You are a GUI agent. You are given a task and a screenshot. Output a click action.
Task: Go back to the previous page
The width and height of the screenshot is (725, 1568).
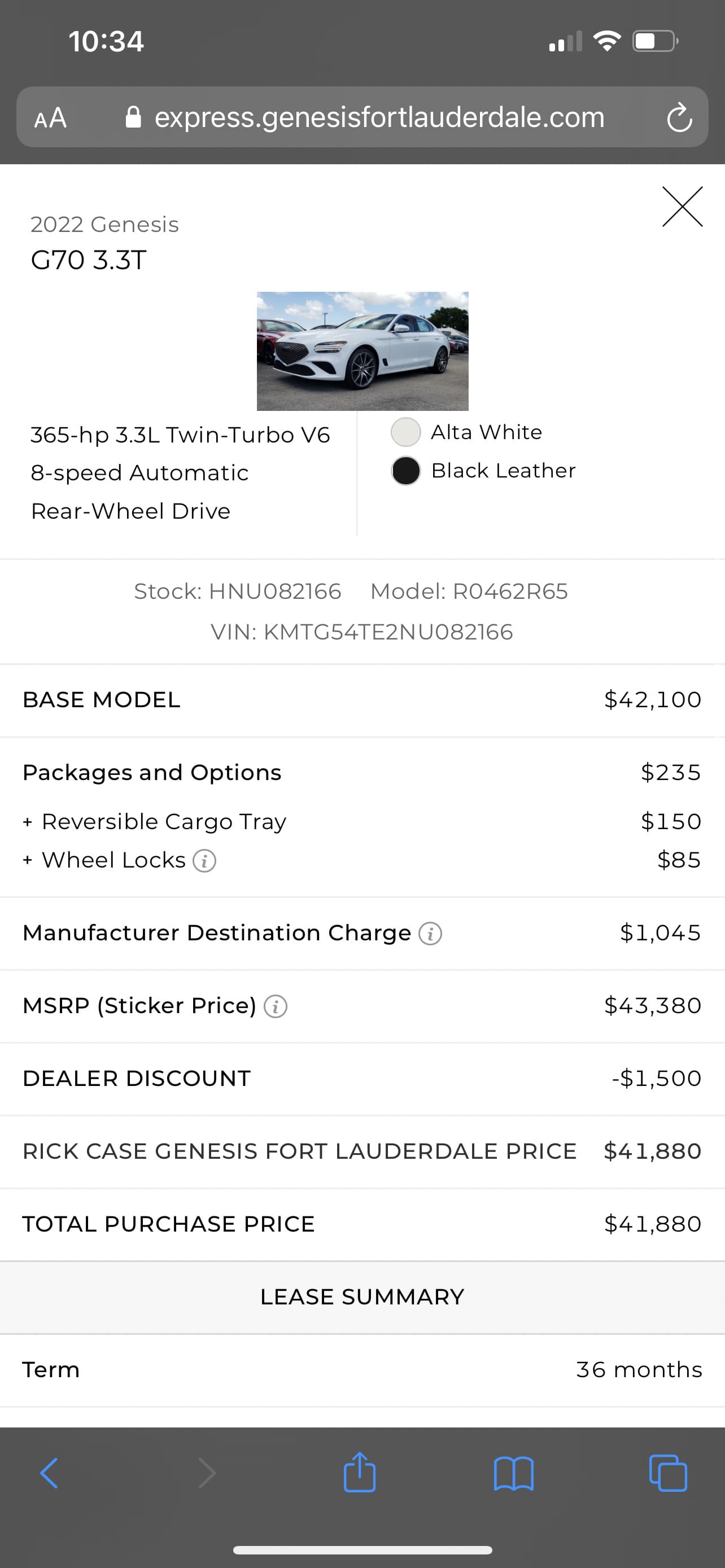point(49,1473)
